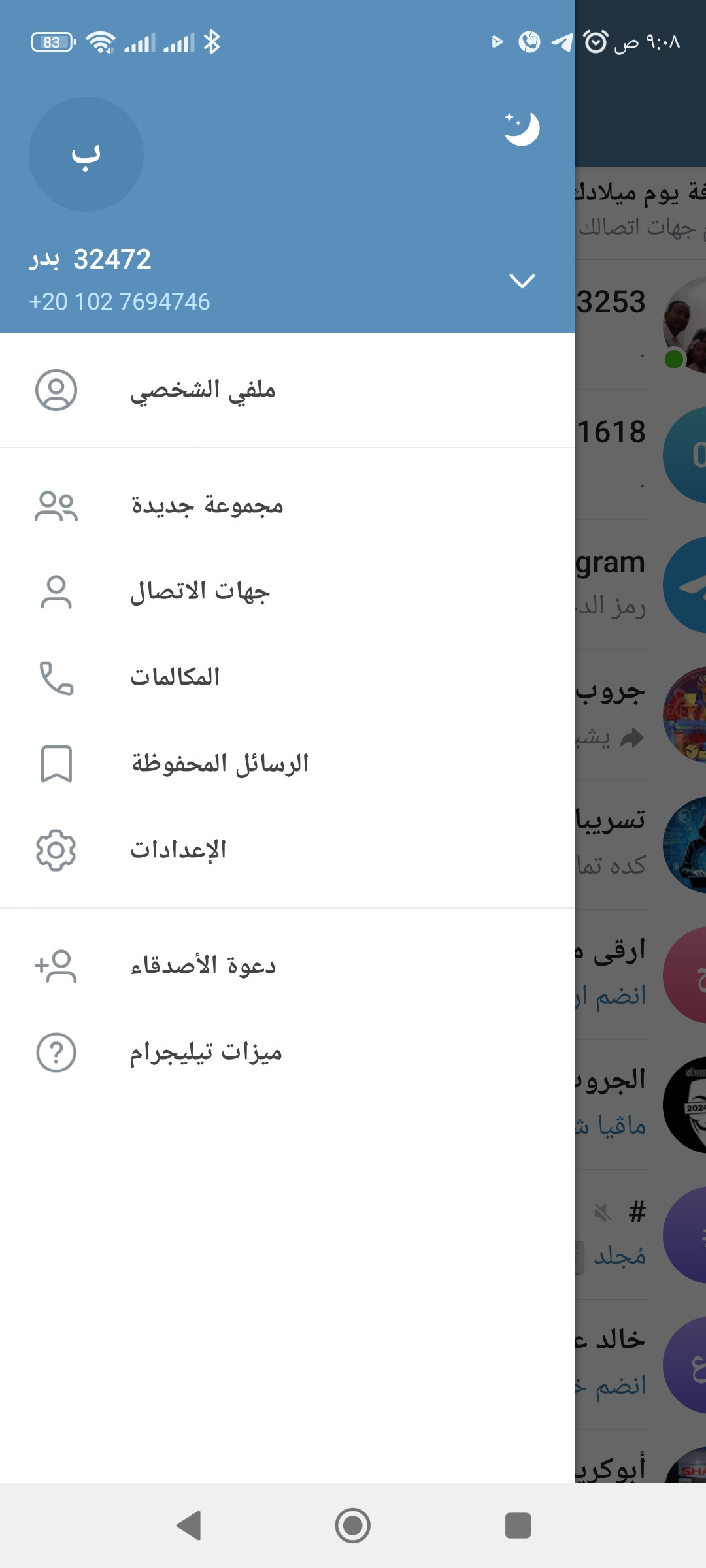Tap the system home button

(x=353, y=1526)
